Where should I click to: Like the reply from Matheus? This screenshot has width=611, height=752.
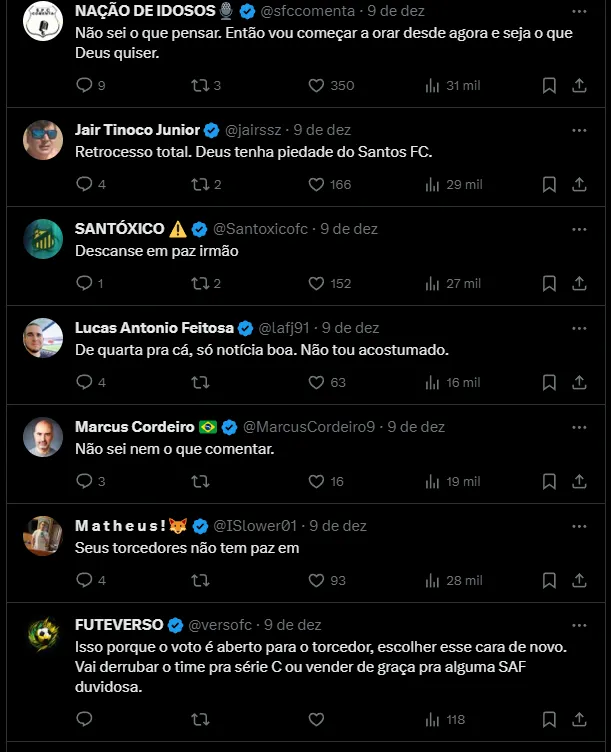tap(317, 580)
